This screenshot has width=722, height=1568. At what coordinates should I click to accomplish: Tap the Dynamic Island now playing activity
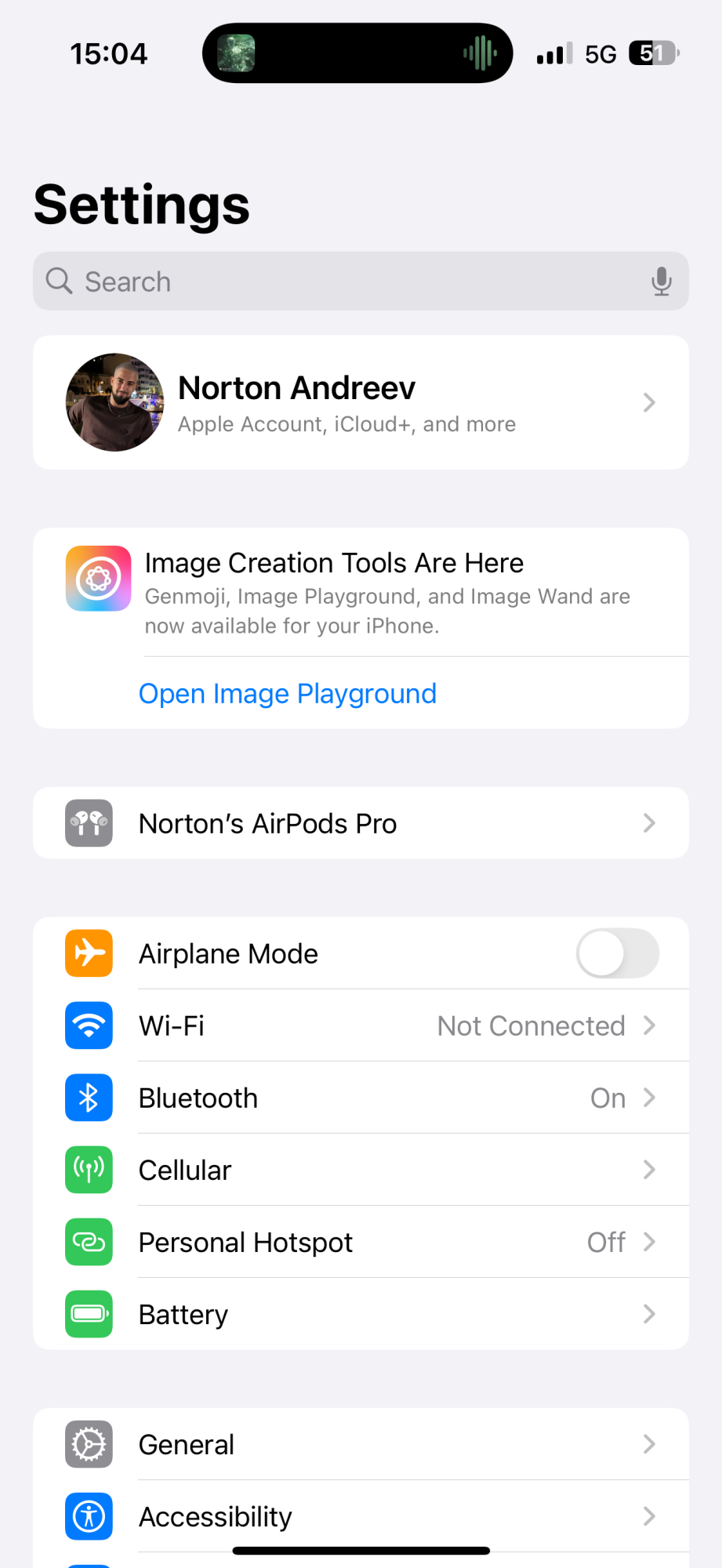click(357, 53)
